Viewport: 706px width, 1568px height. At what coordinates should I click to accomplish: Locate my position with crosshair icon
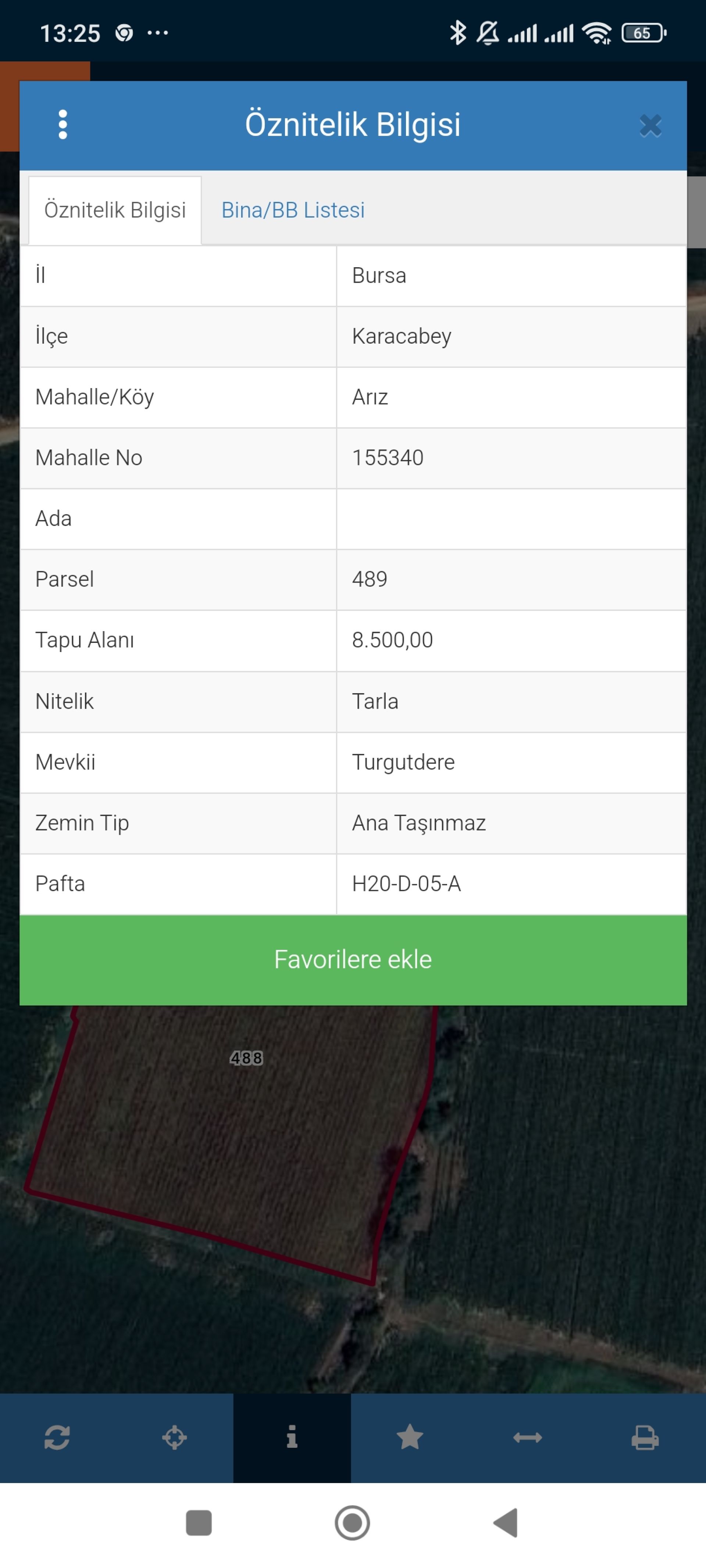click(174, 1437)
